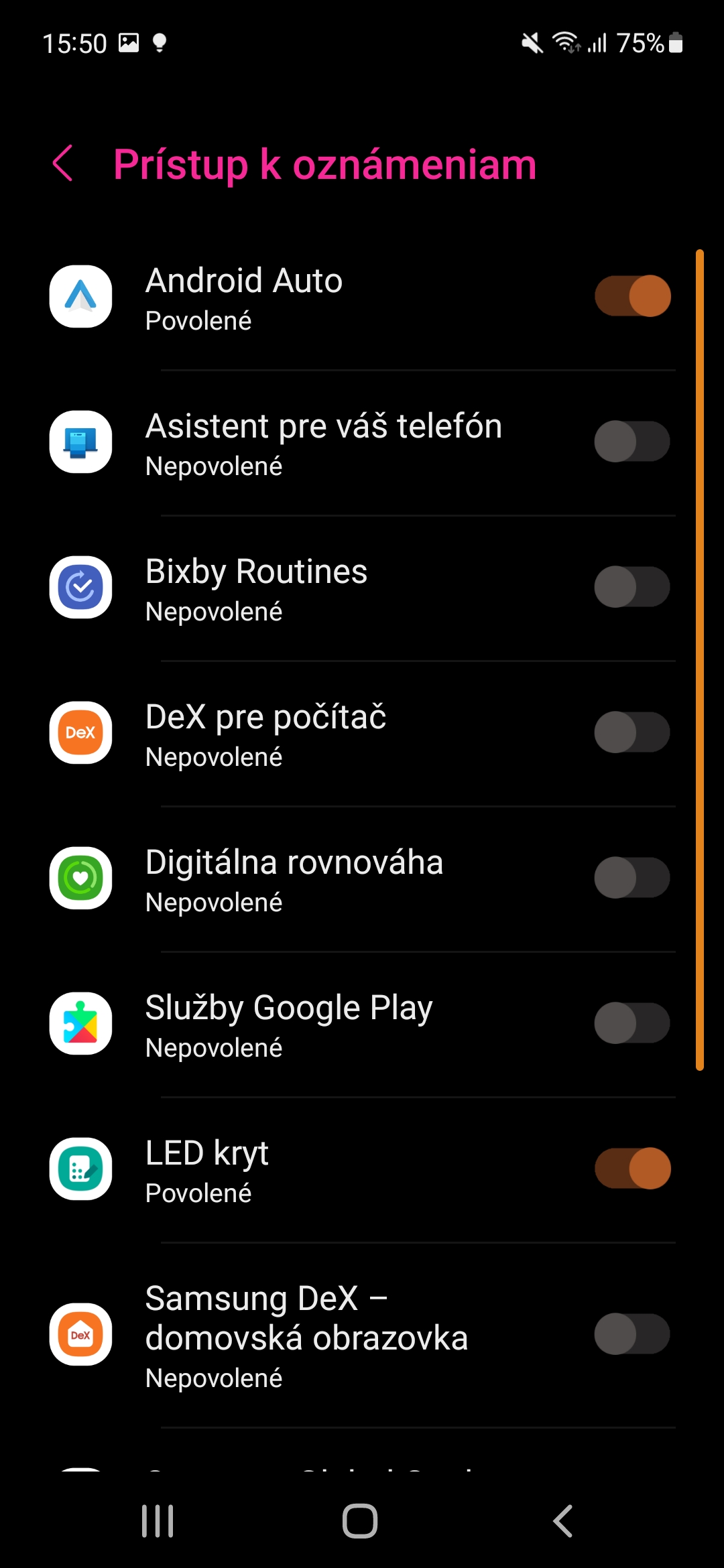Tap the system home button

pos(360,1520)
